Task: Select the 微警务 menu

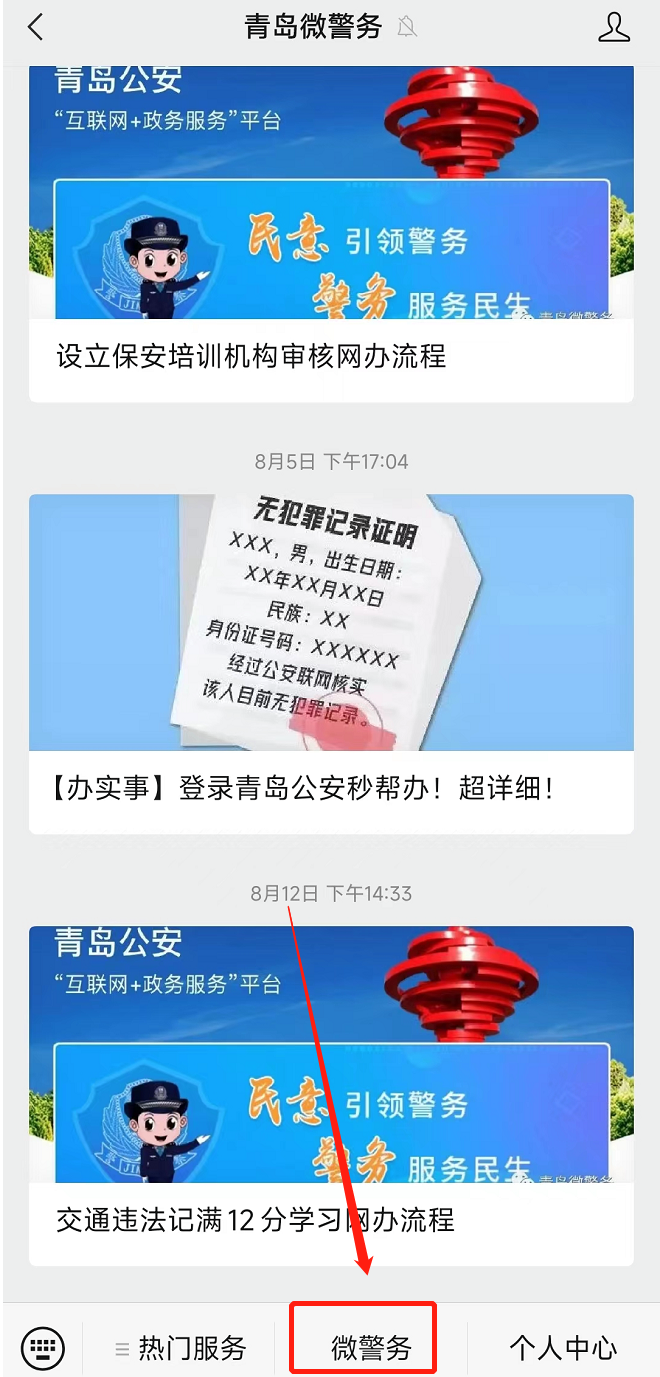Action: click(x=371, y=1347)
